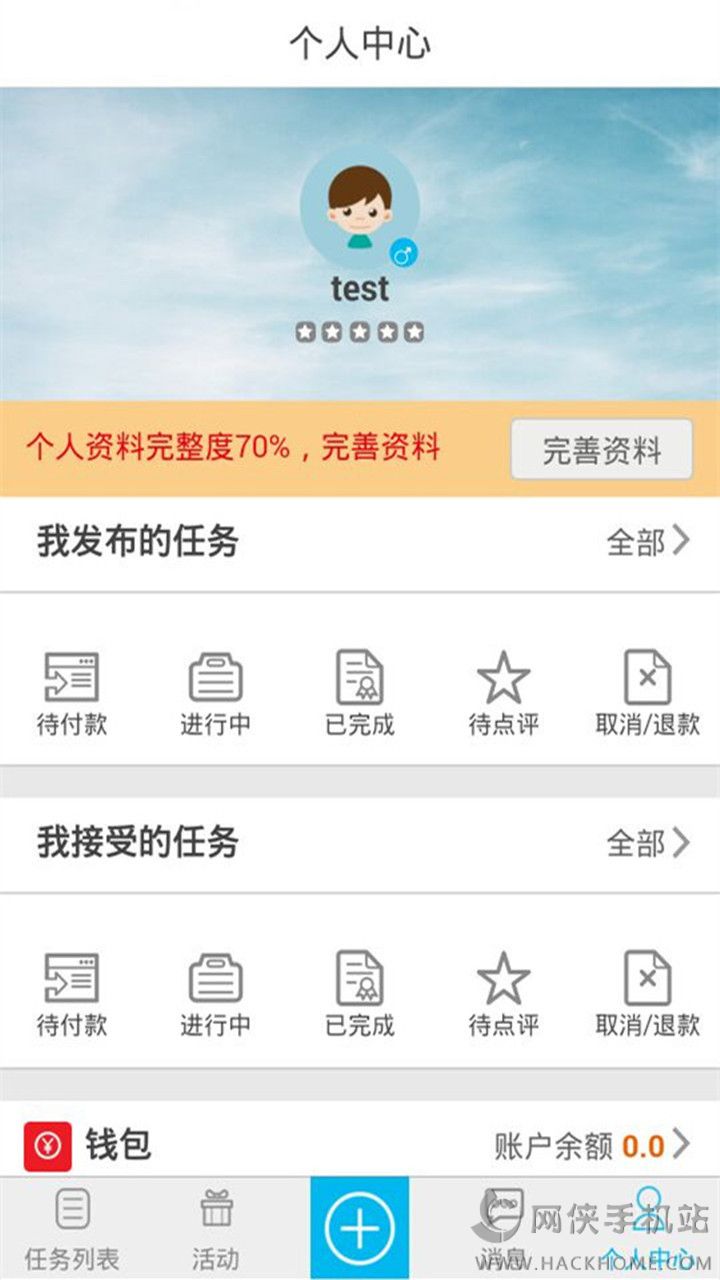
Task: Open 待付款 under 我接受的任务
Action: [x=72, y=994]
